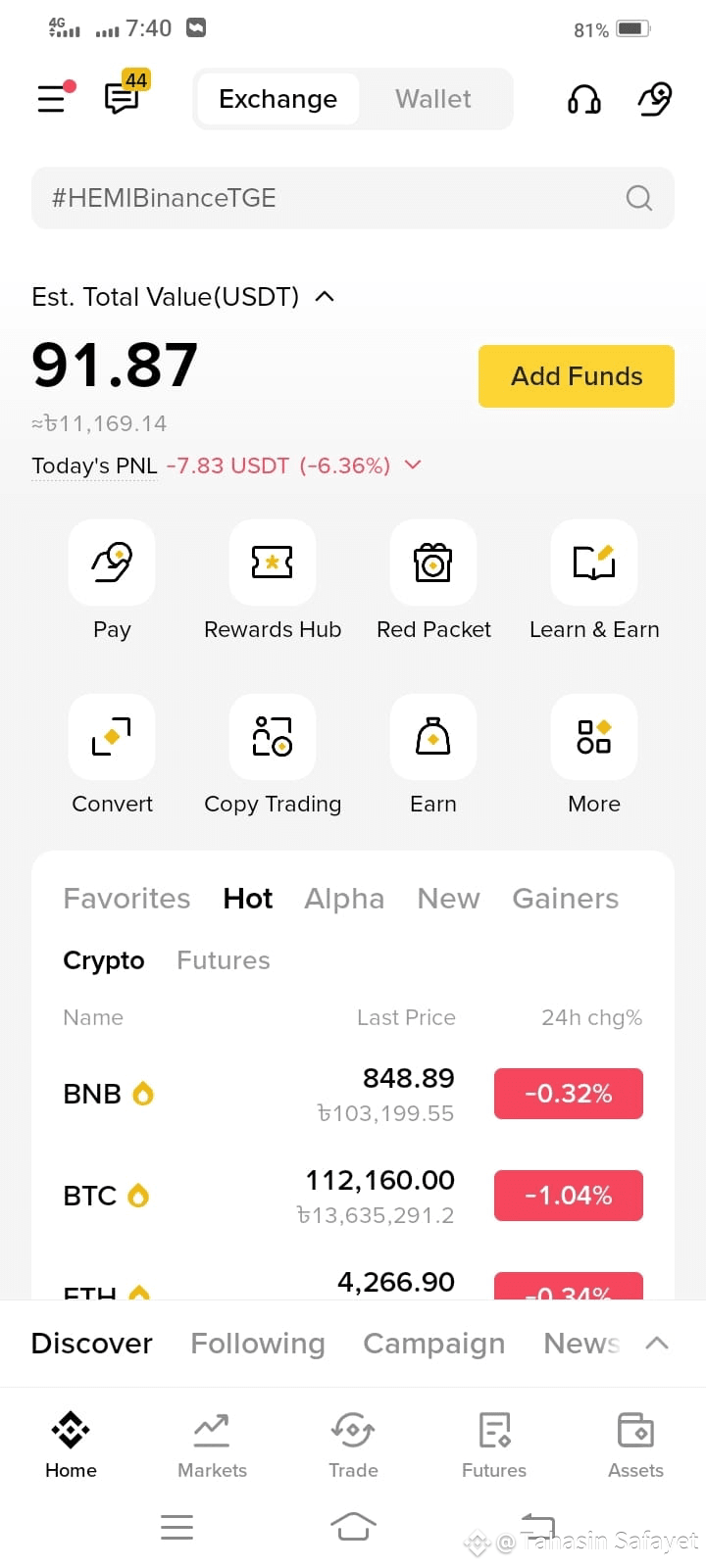The width and height of the screenshot is (706, 1568).
Task: Open the BTC price row
Action: [353, 1196]
